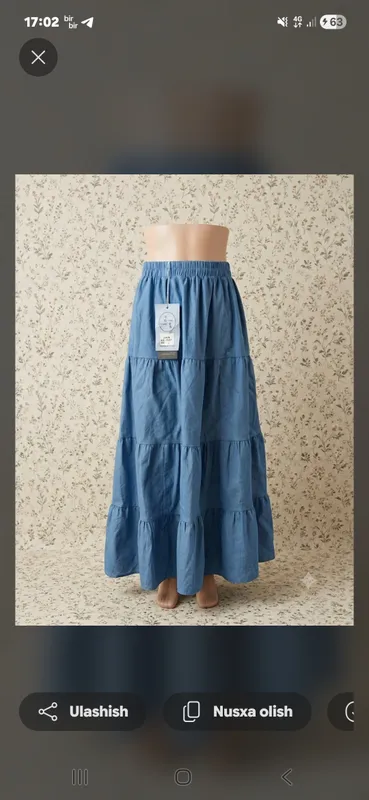369x800 pixels.
Task: Open recent apps from the navigation bar
Action: (80, 778)
